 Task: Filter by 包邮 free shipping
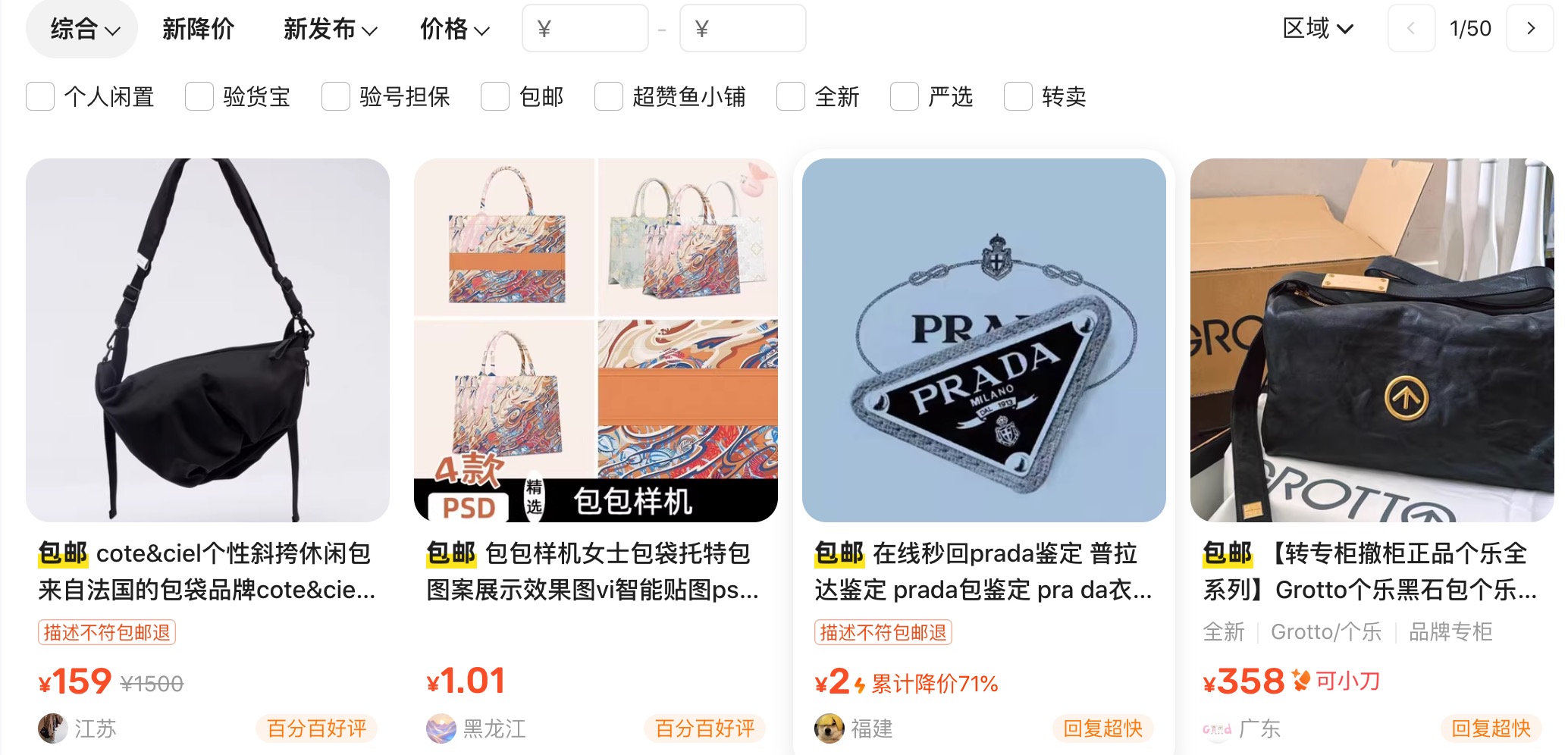495,97
